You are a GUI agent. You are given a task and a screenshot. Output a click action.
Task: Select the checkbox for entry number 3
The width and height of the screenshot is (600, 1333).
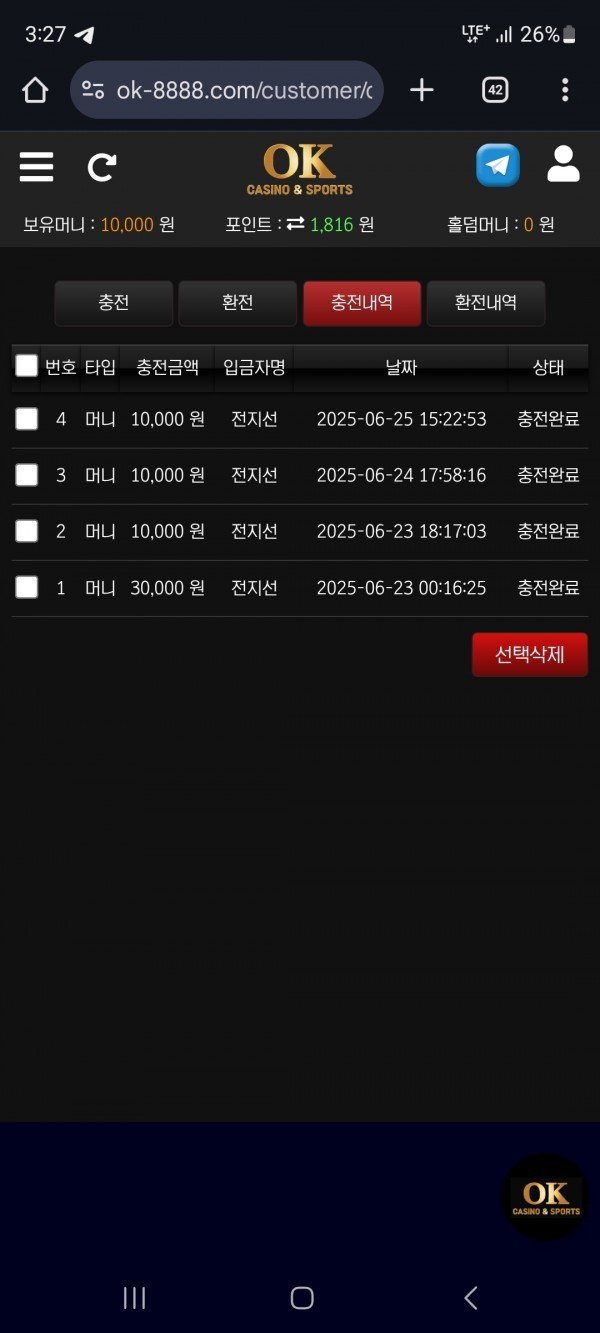tap(27, 475)
